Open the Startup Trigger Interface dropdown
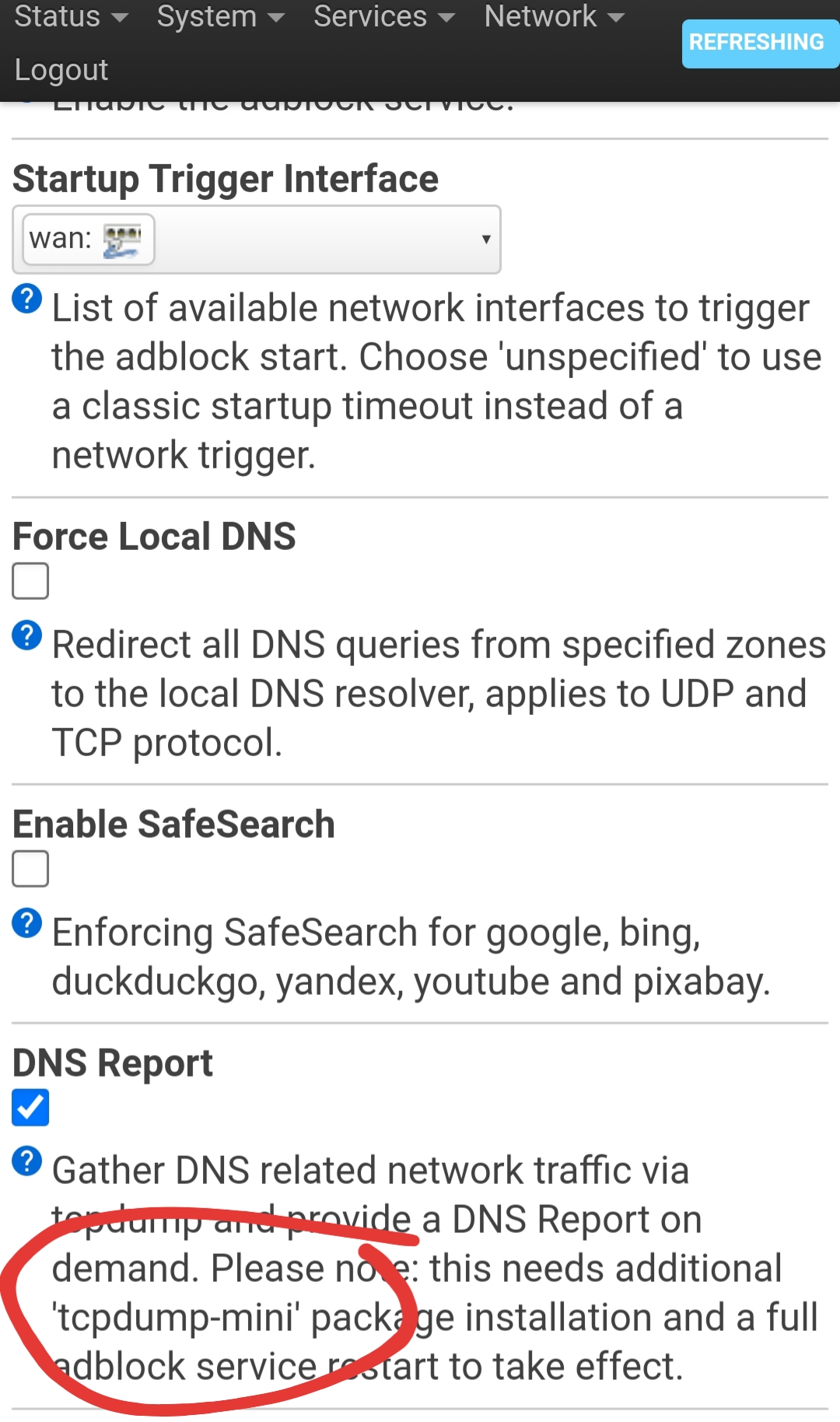Image resolution: width=840 pixels, height=1422 pixels. (x=257, y=240)
